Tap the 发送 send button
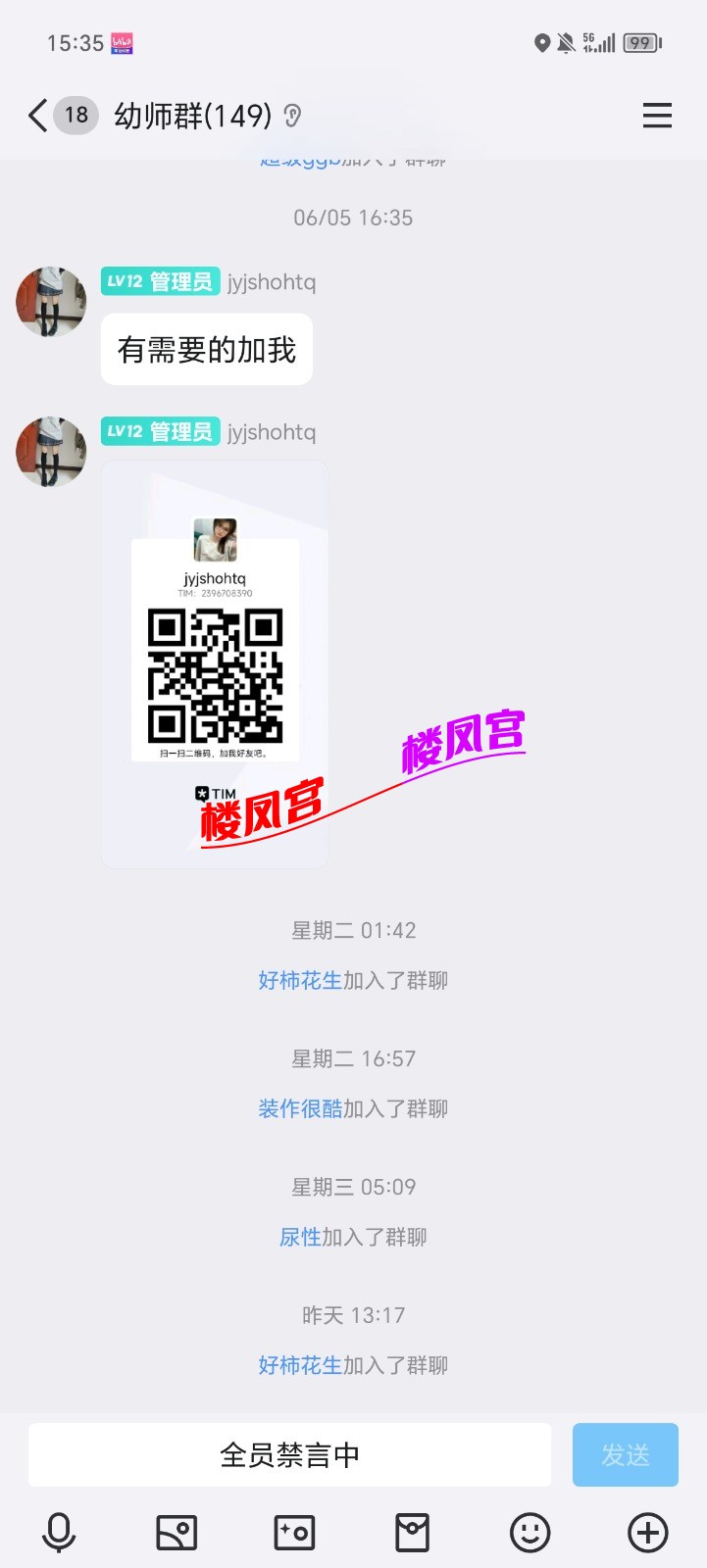 point(625,1454)
